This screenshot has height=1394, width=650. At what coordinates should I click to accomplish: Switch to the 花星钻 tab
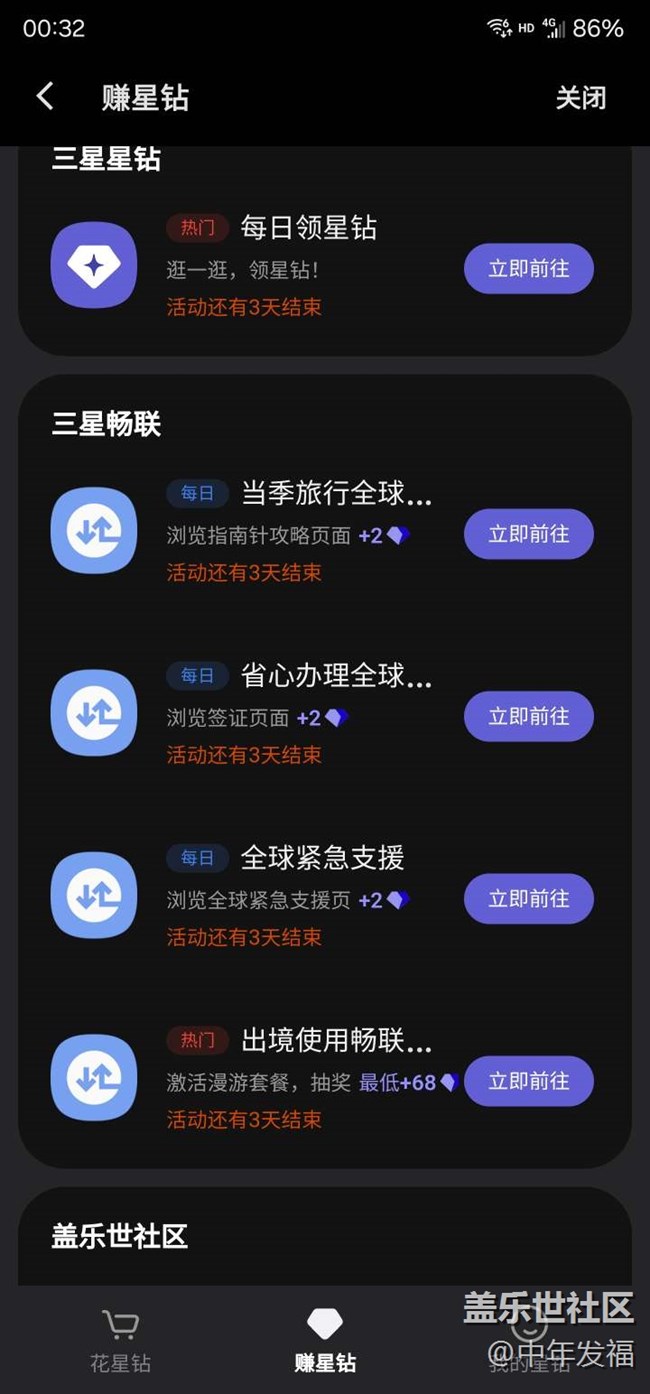(x=120, y=1341)
